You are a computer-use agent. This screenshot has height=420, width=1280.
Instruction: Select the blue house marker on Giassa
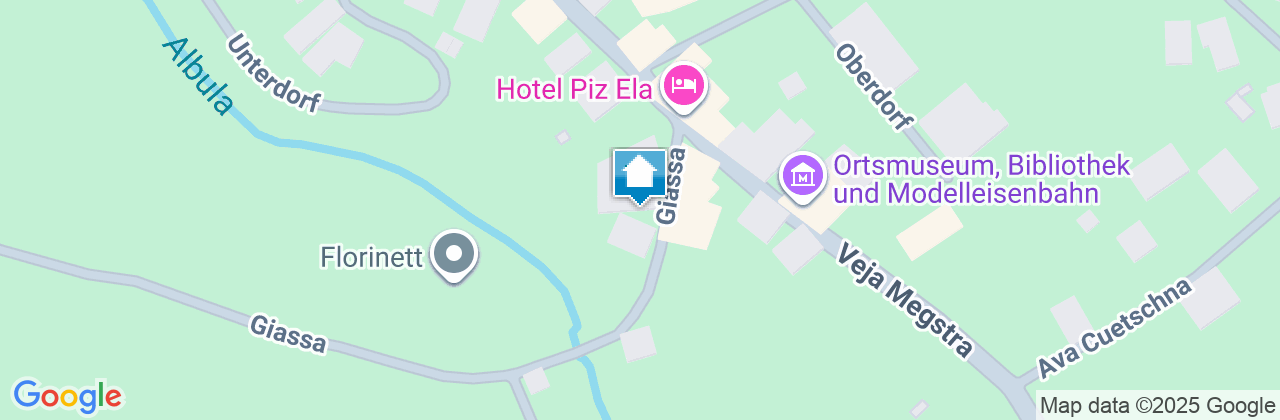(639, 176)
